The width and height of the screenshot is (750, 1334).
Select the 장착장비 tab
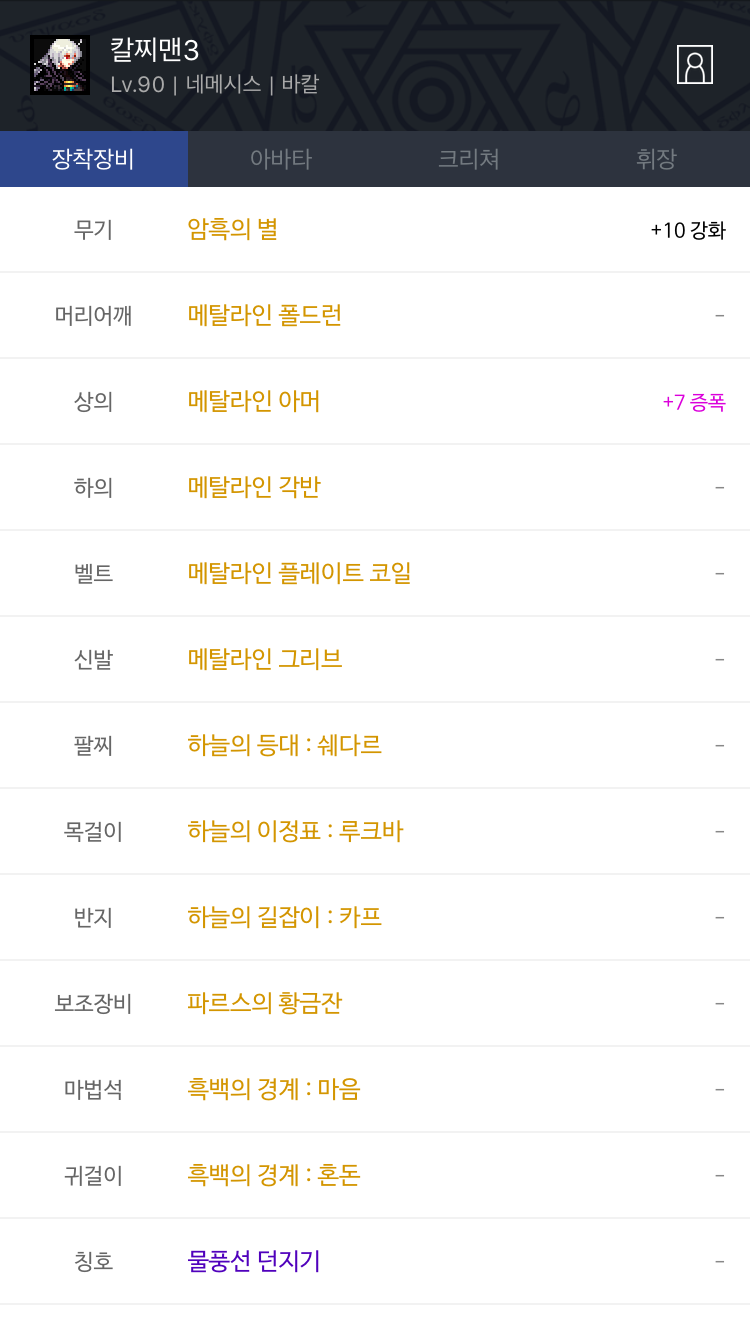click(94, 159)
